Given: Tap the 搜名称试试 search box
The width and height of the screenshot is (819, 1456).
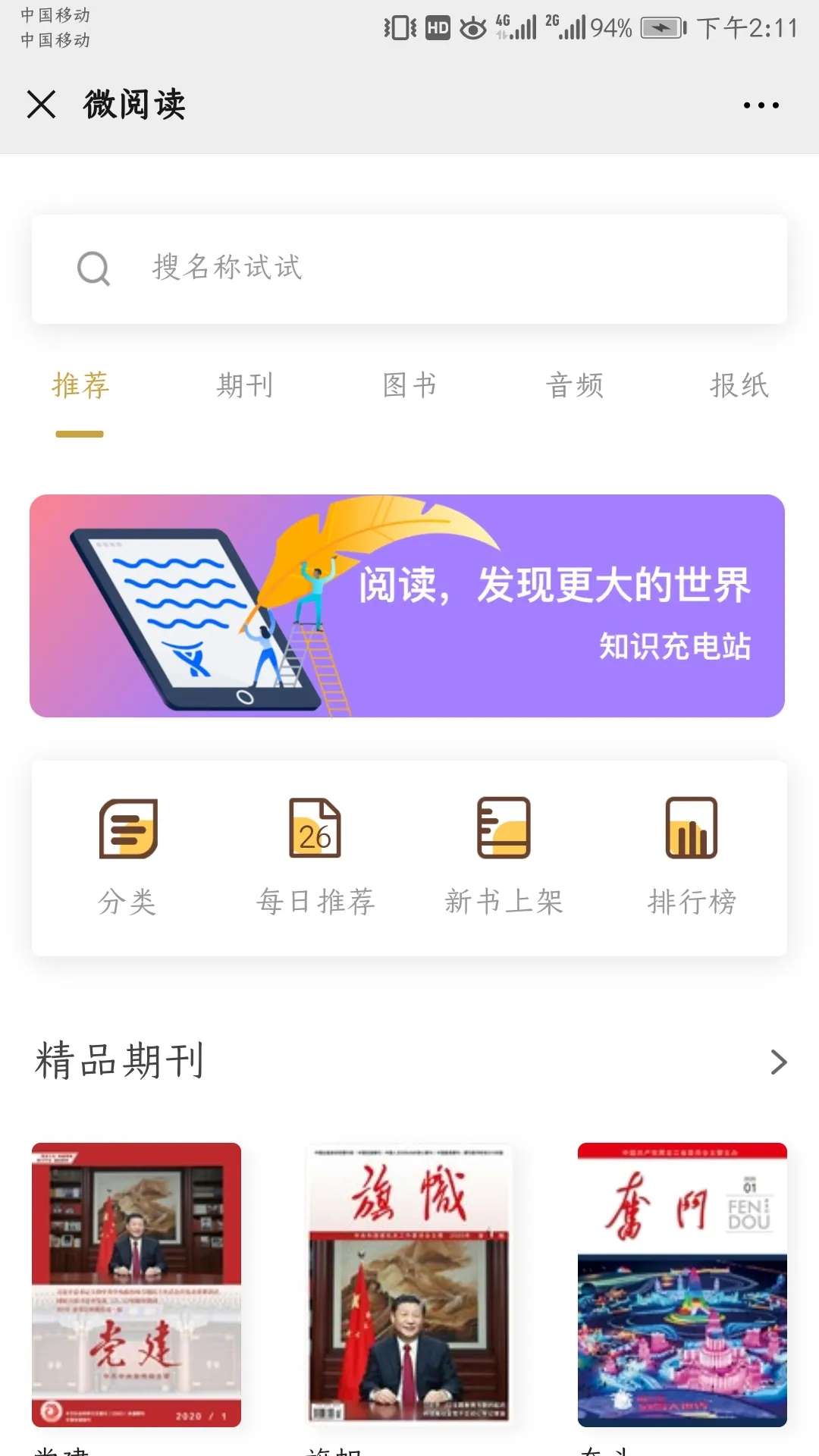Looking at the screenshot, I should [409, 268].
